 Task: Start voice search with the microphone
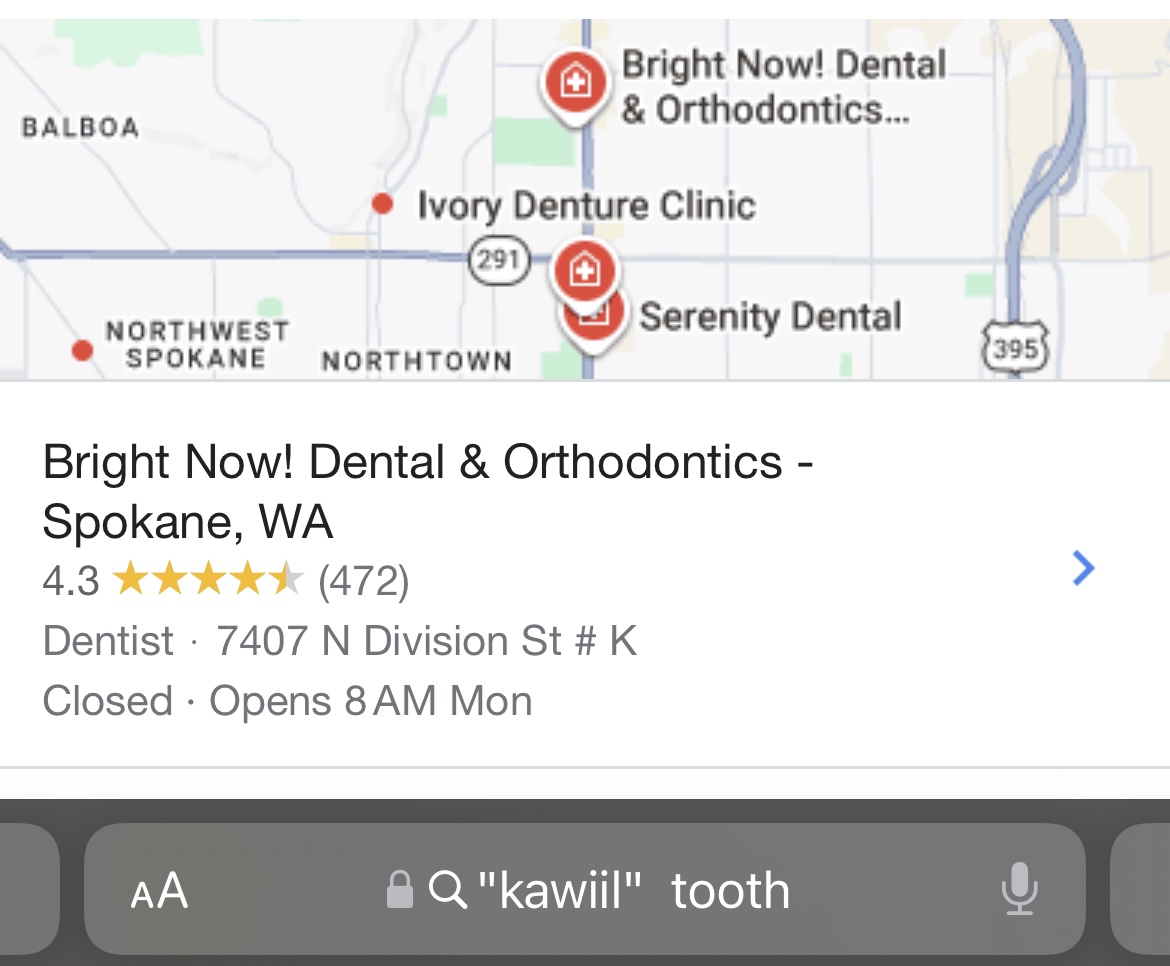coord(1019,889)
